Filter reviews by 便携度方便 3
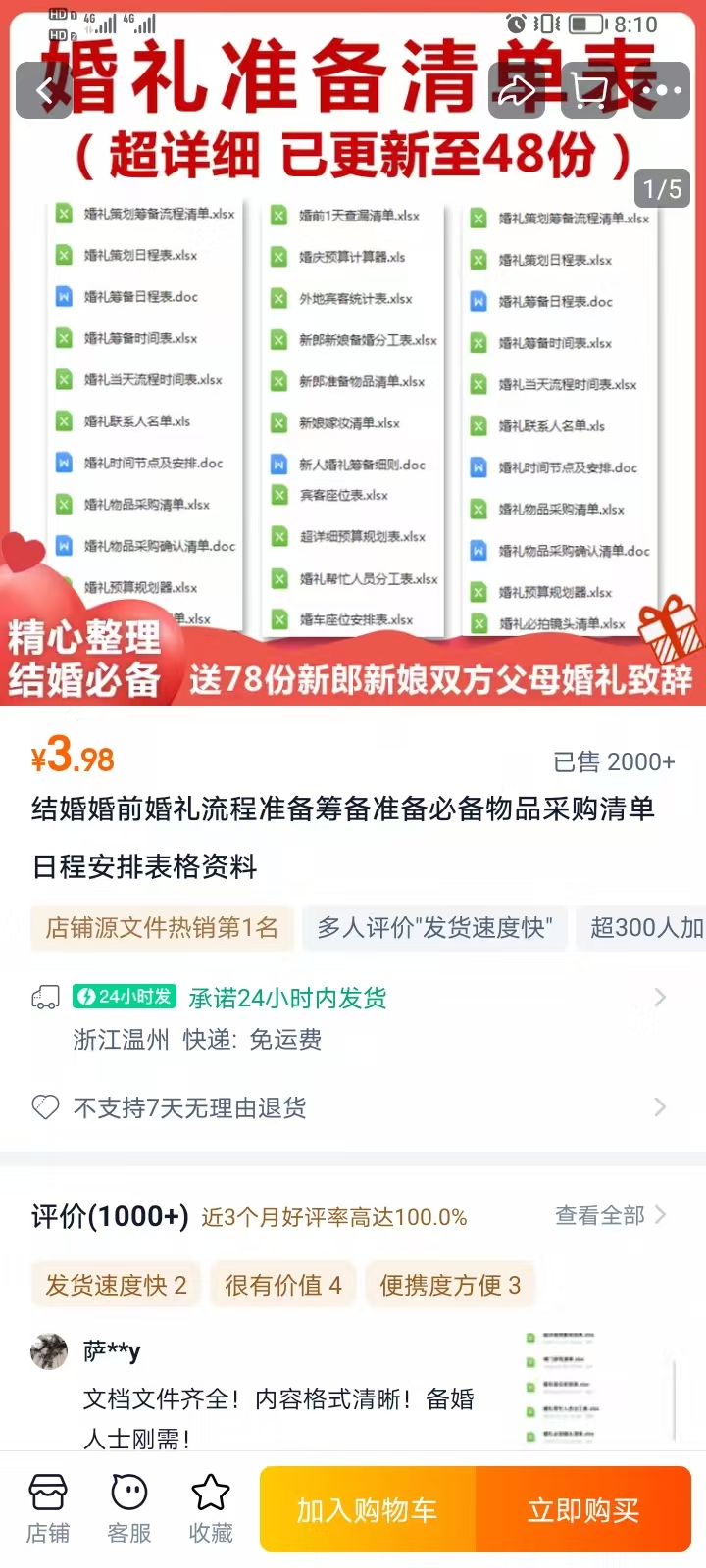Viewport: 706px width, 1568px height. pos(450,1285)
